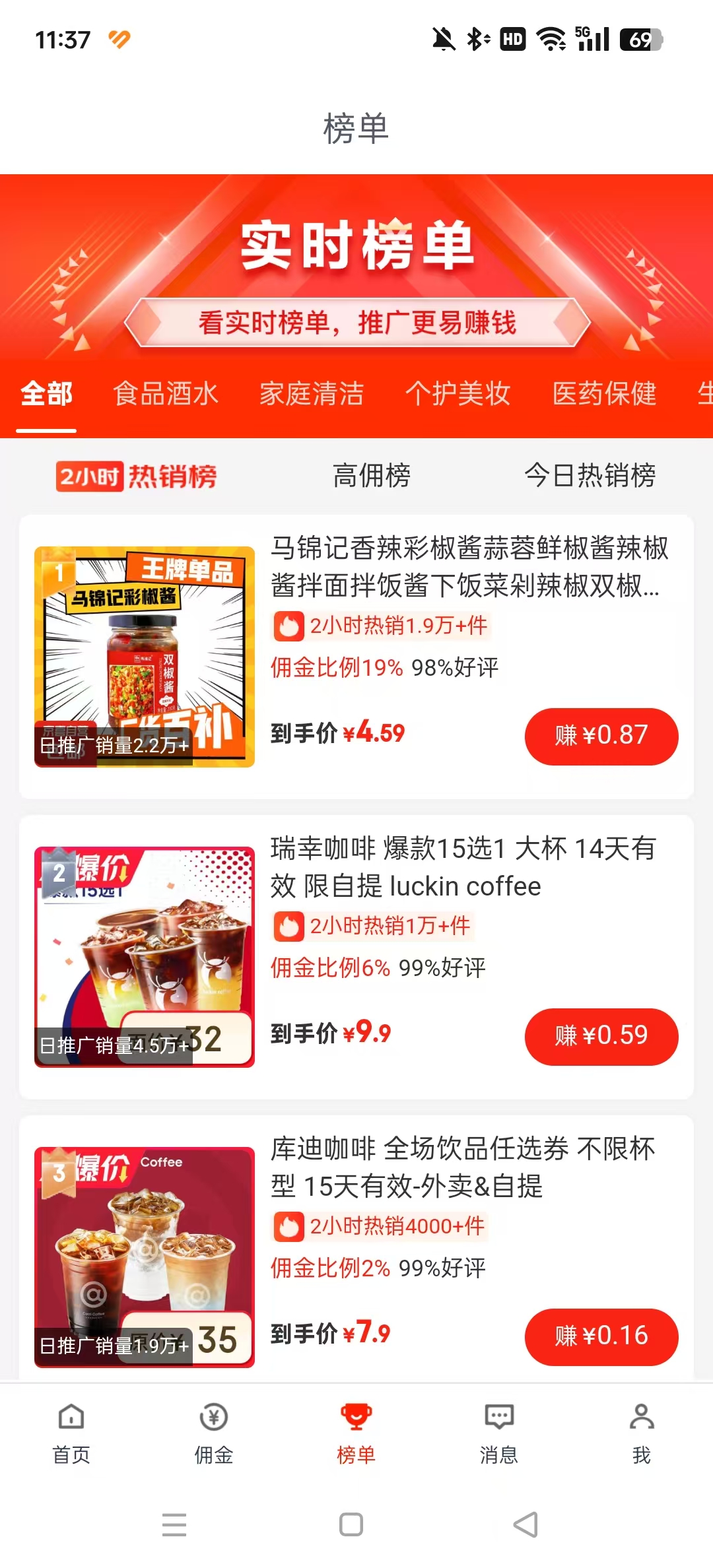The height and width of the screenshot is (1568, 713).
Task: Open the 消息 tab
Action: click(499, 1431)
